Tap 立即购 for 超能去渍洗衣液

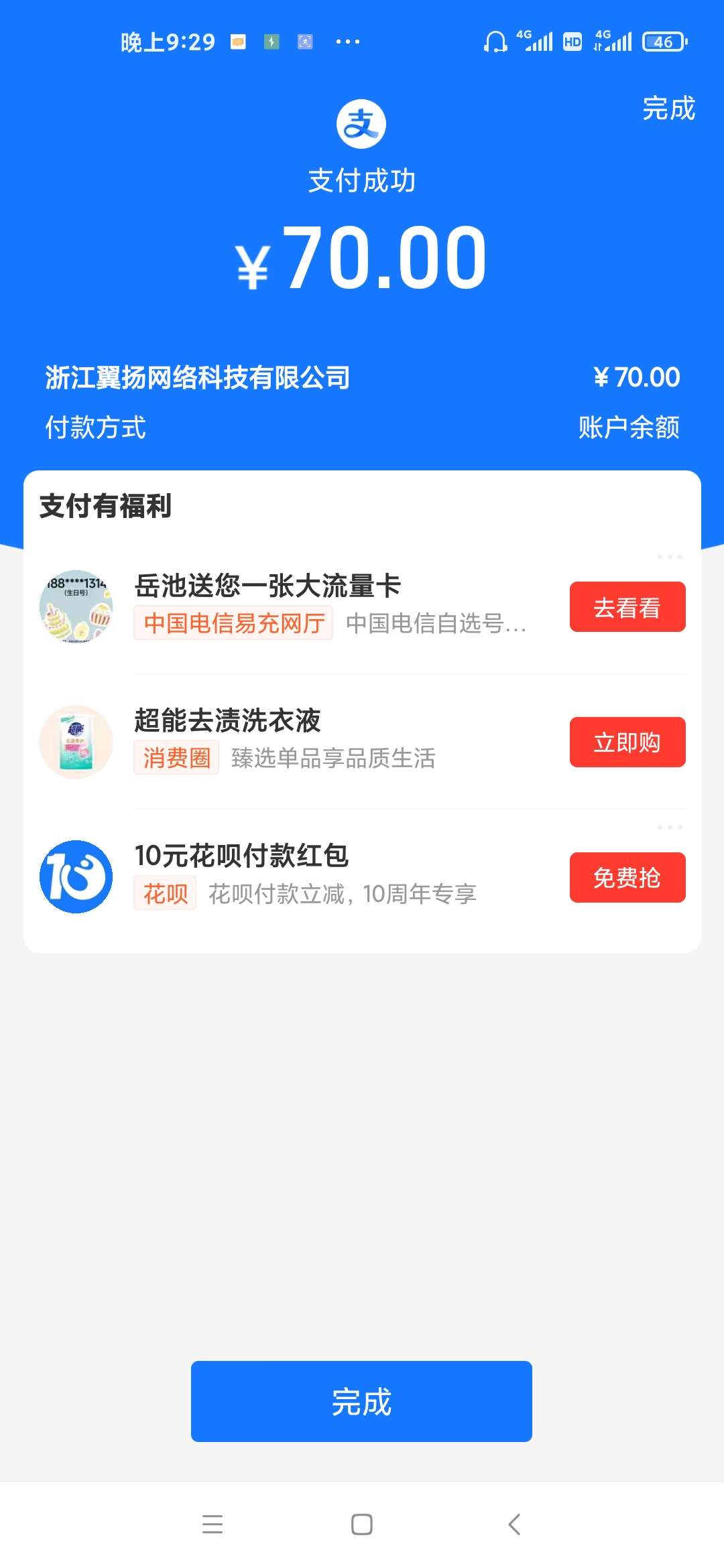[x=627, y=742]
